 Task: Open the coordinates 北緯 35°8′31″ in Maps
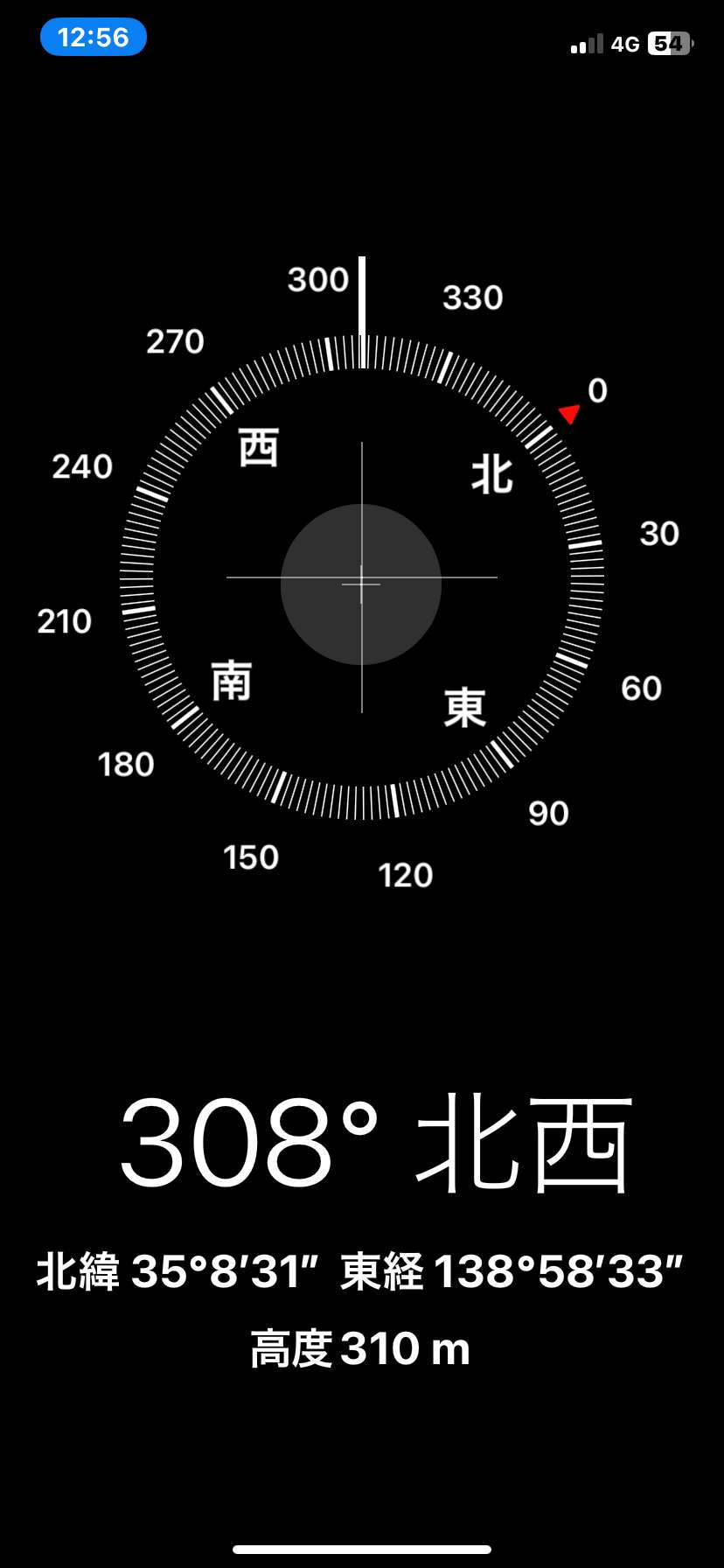[x=178, y=1271]
